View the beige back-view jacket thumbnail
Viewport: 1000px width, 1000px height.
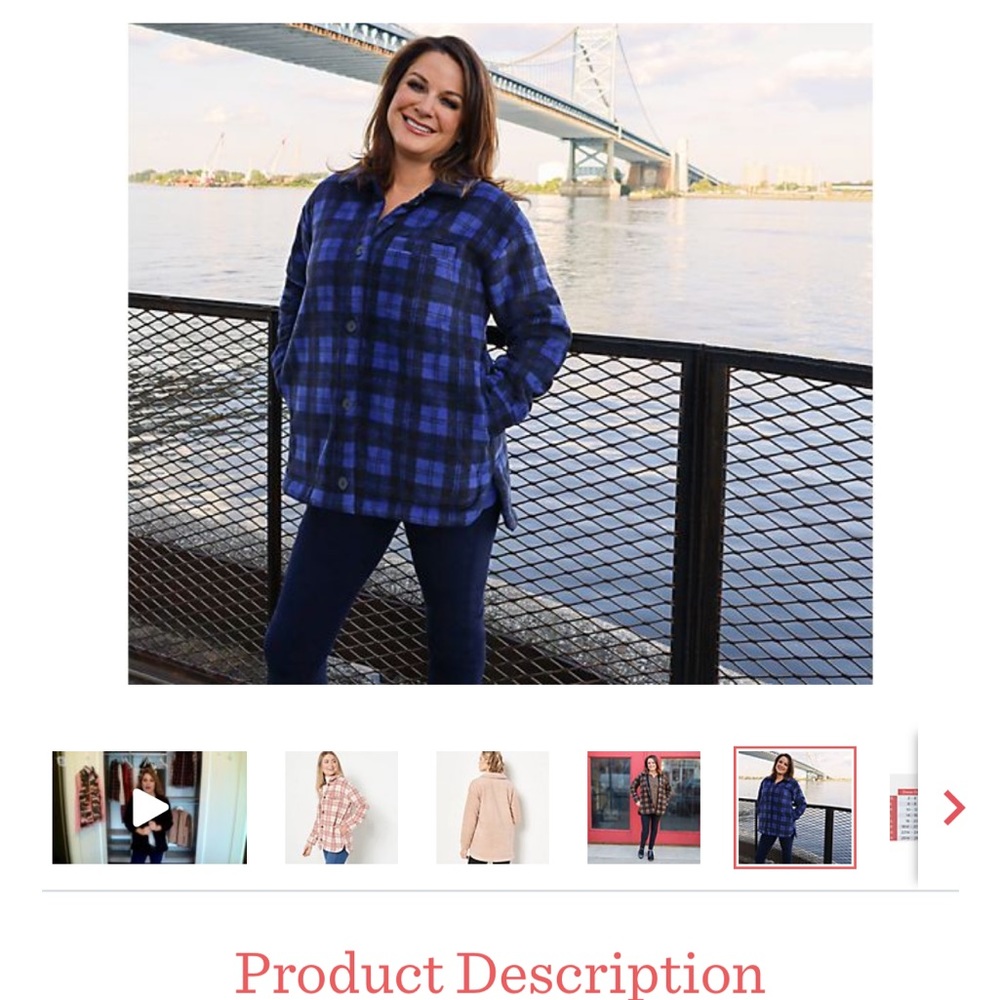492,807
